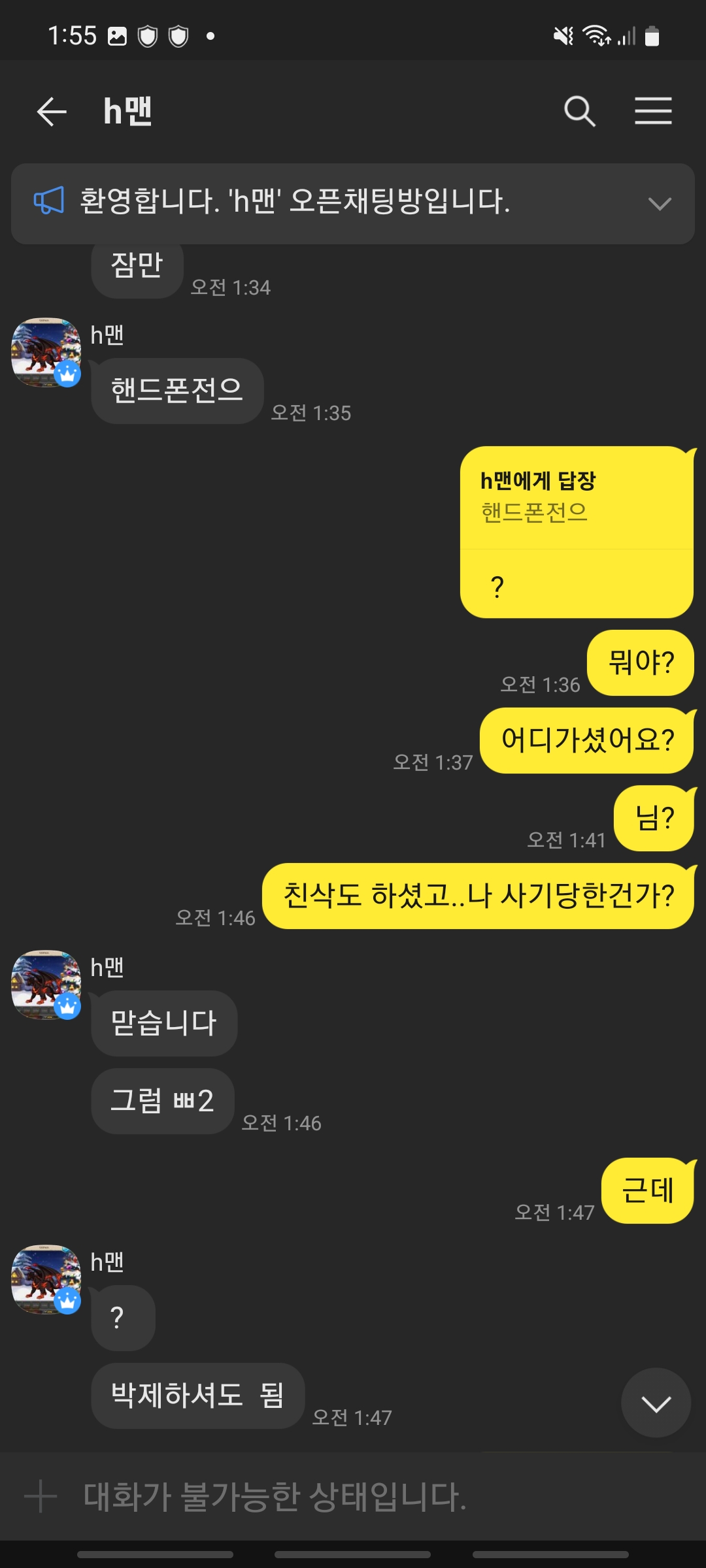Open h맨's profile picture above 맏습니다

click(x=46, y=985)
